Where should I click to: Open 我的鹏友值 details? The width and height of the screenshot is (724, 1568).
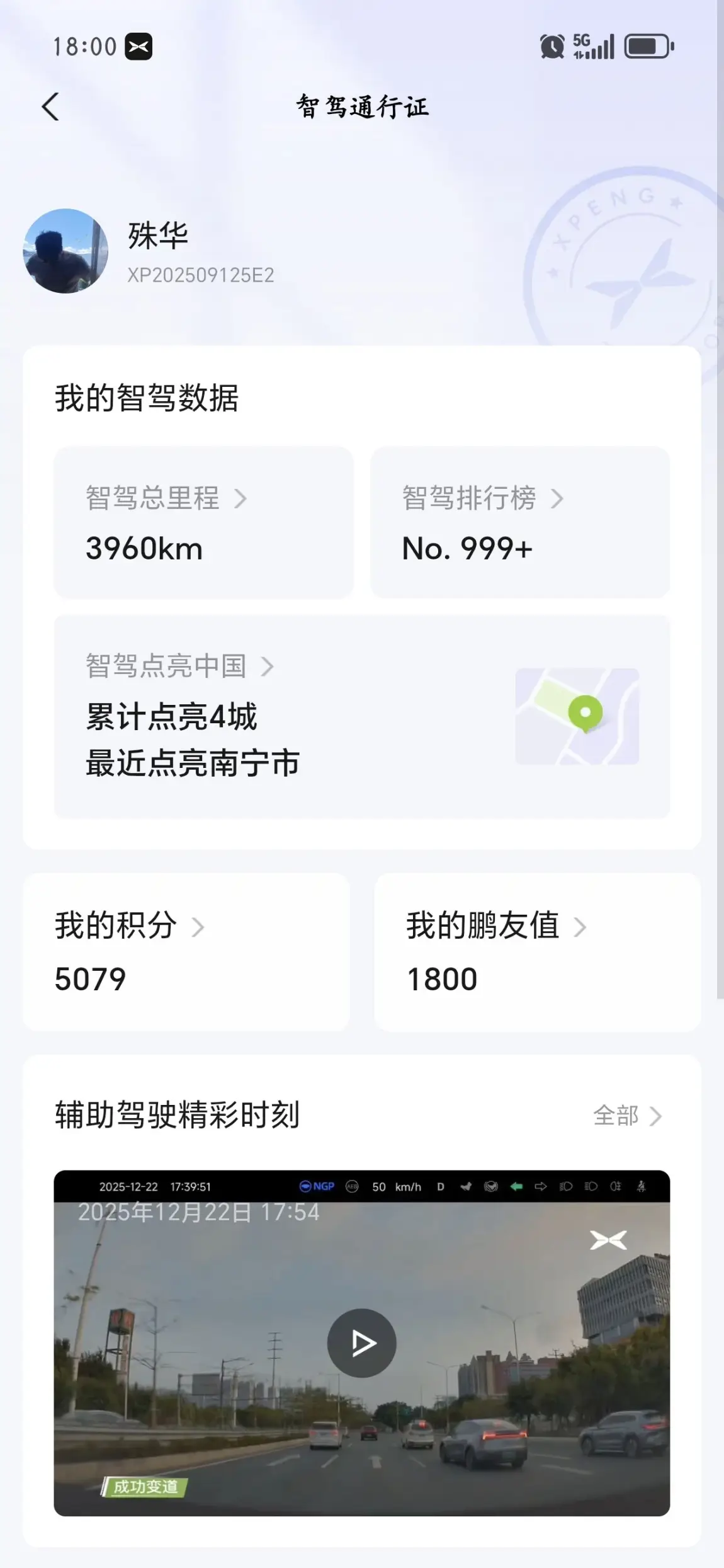tap(537, 951)
